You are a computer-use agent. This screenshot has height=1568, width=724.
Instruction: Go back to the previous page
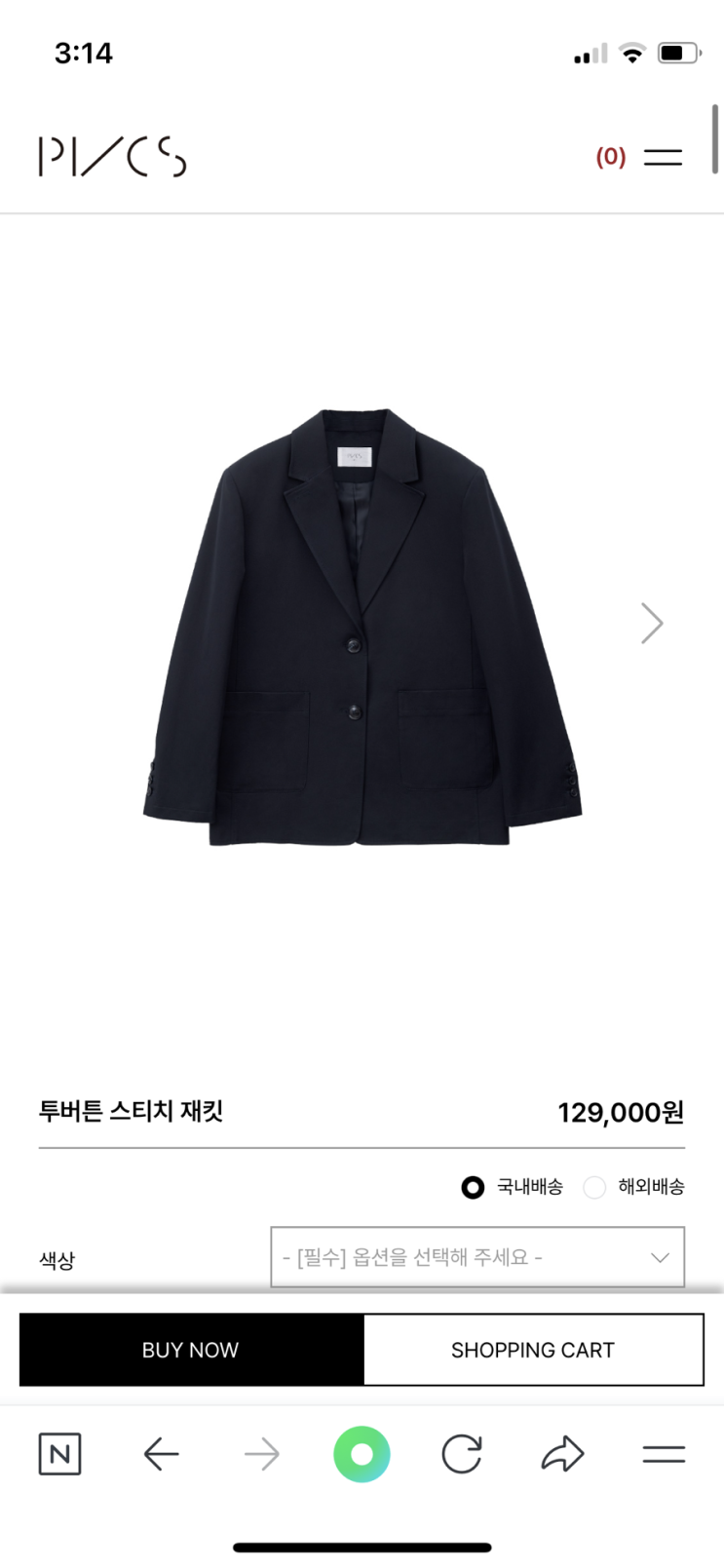[161, 1454]
